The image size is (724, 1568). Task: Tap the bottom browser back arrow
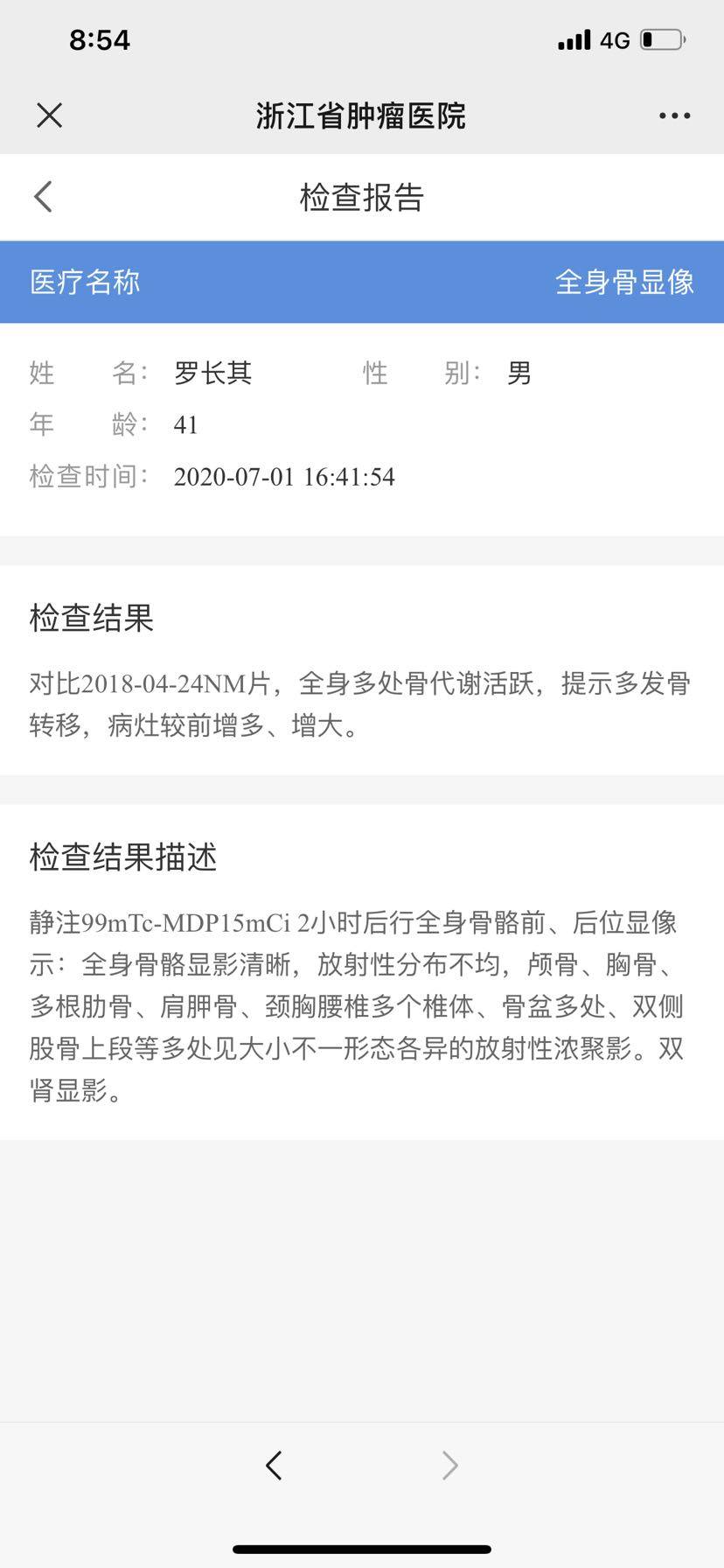coord(274,1465)
